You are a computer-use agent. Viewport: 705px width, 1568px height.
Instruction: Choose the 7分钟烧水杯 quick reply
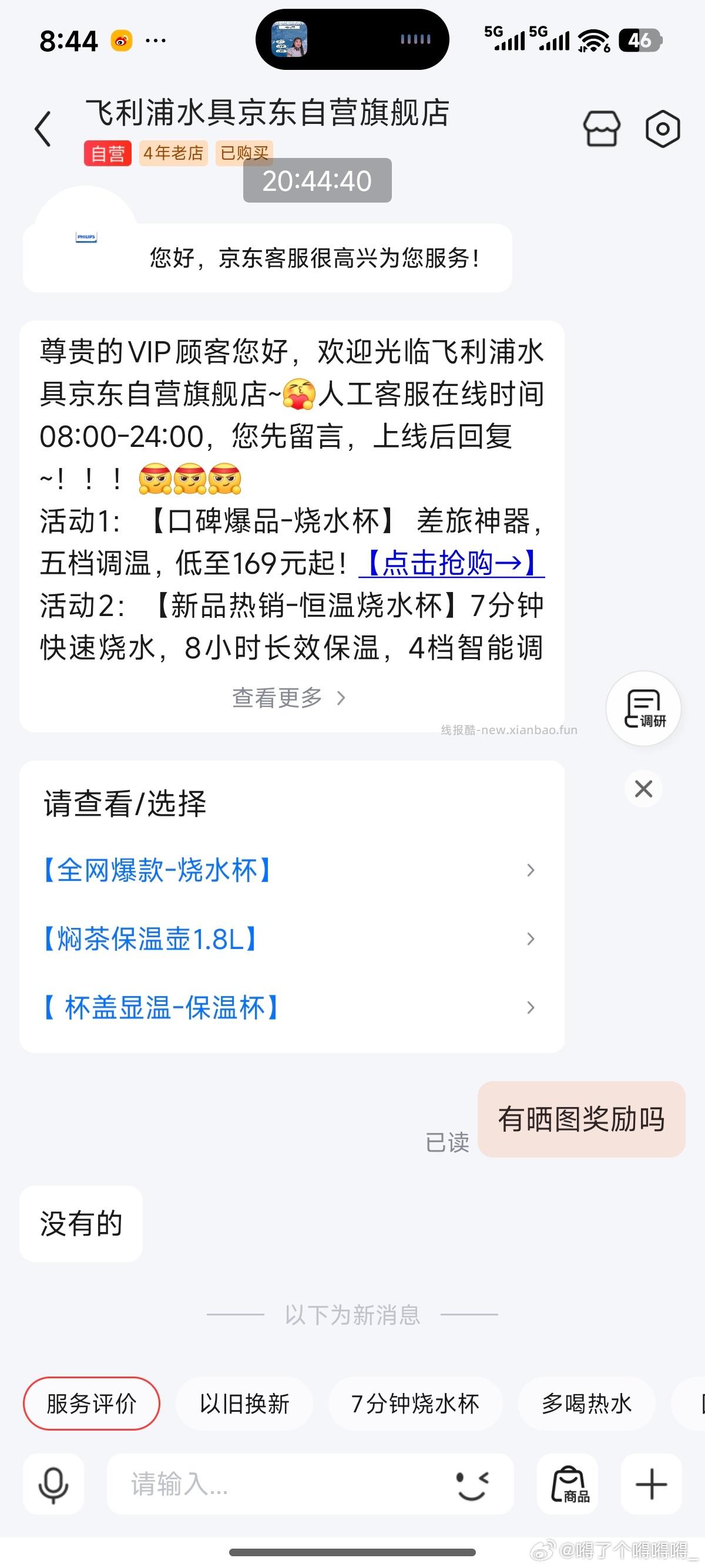point(415,1404)
